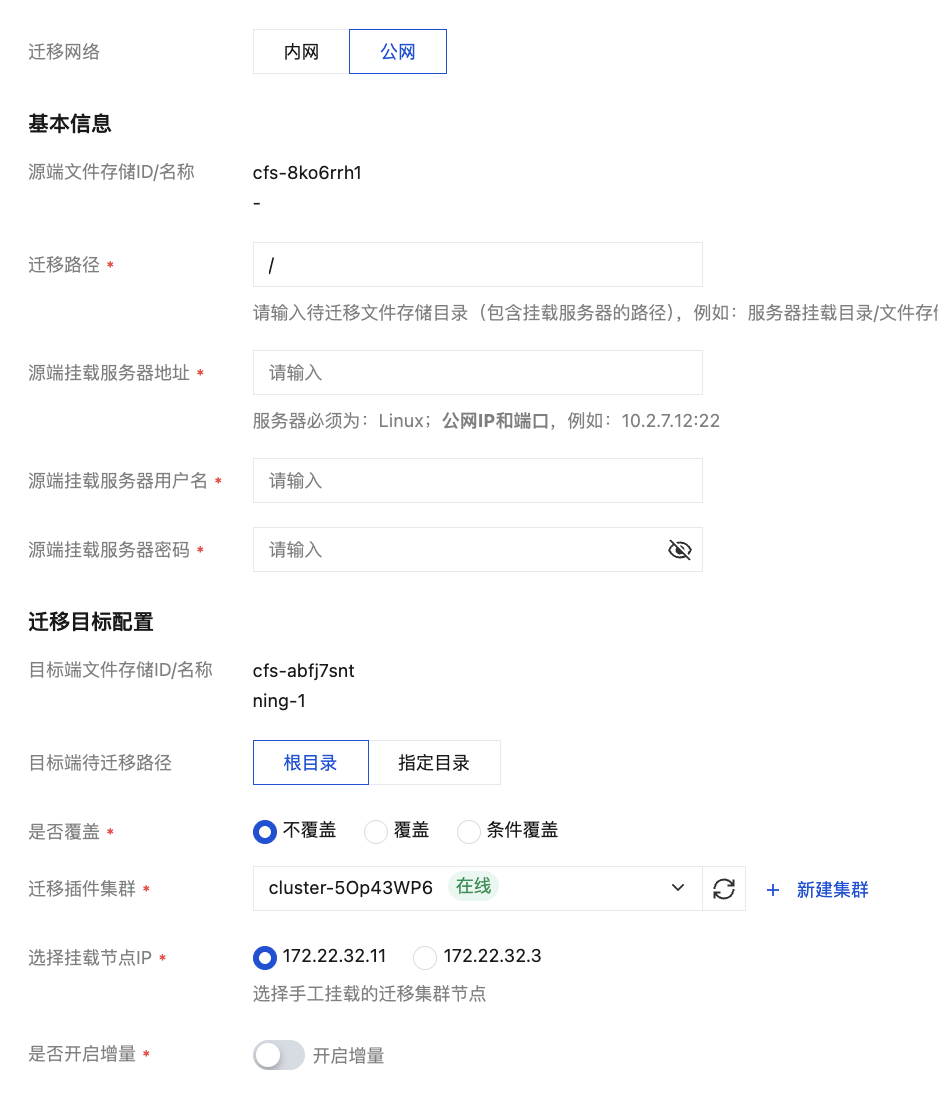Switch target path to 指定目录
The image size is (938, 1098).
(x=434, y=763)
